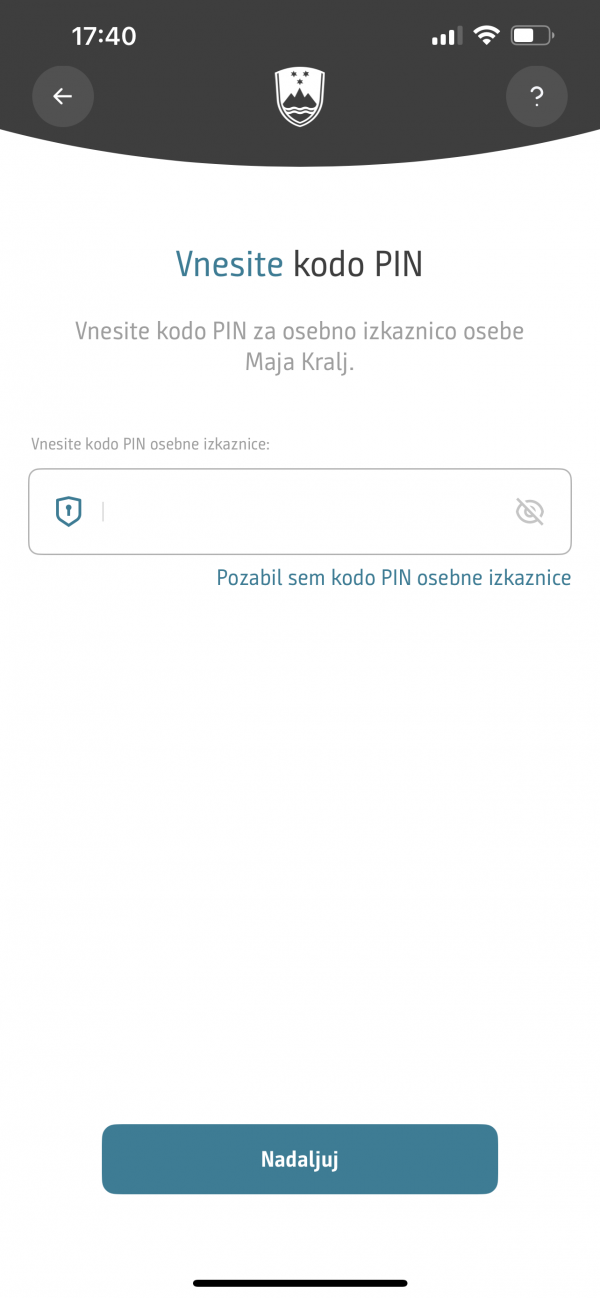Focus the PIN code input field

click(x=300, y=511)
